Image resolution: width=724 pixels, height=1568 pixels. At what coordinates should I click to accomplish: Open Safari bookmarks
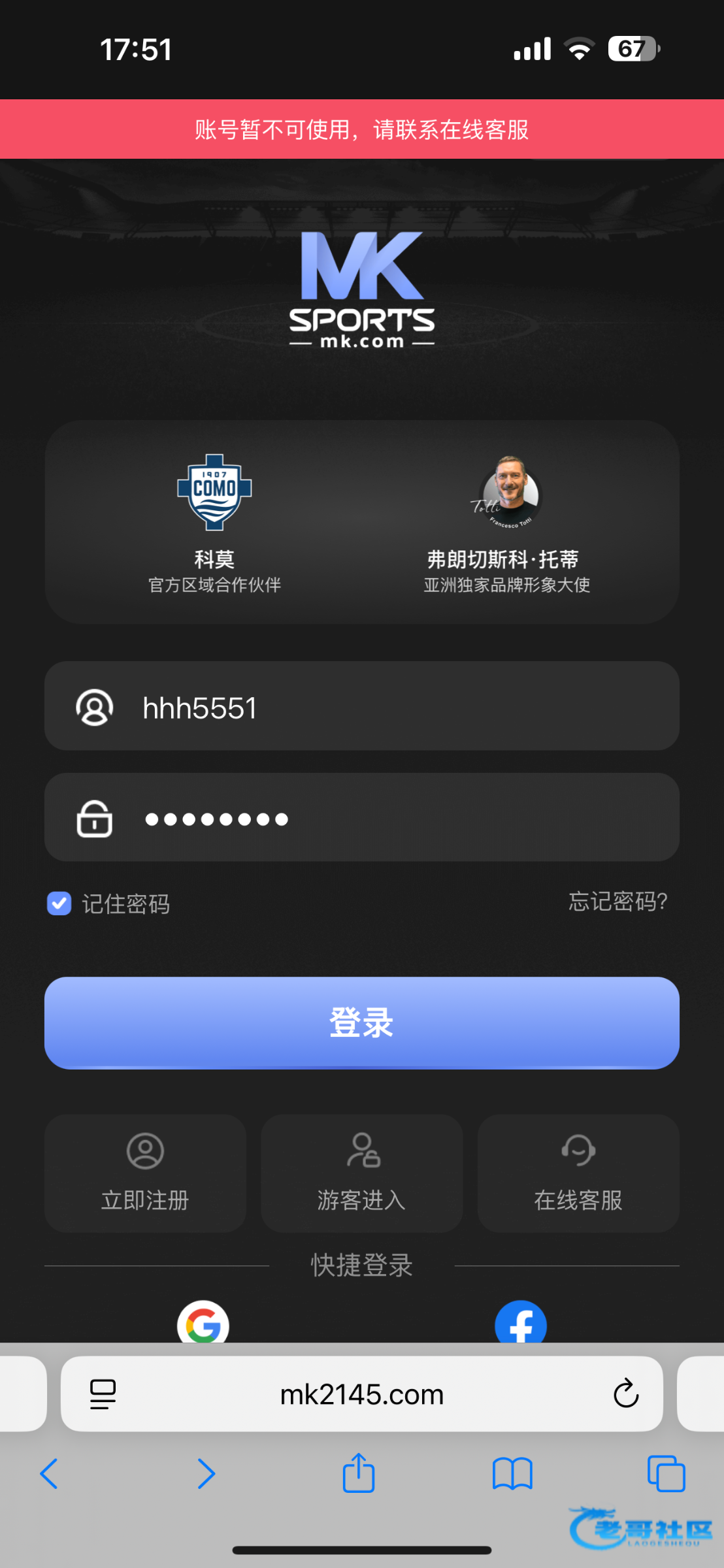pyautogui.click(x=512, y=1474)
